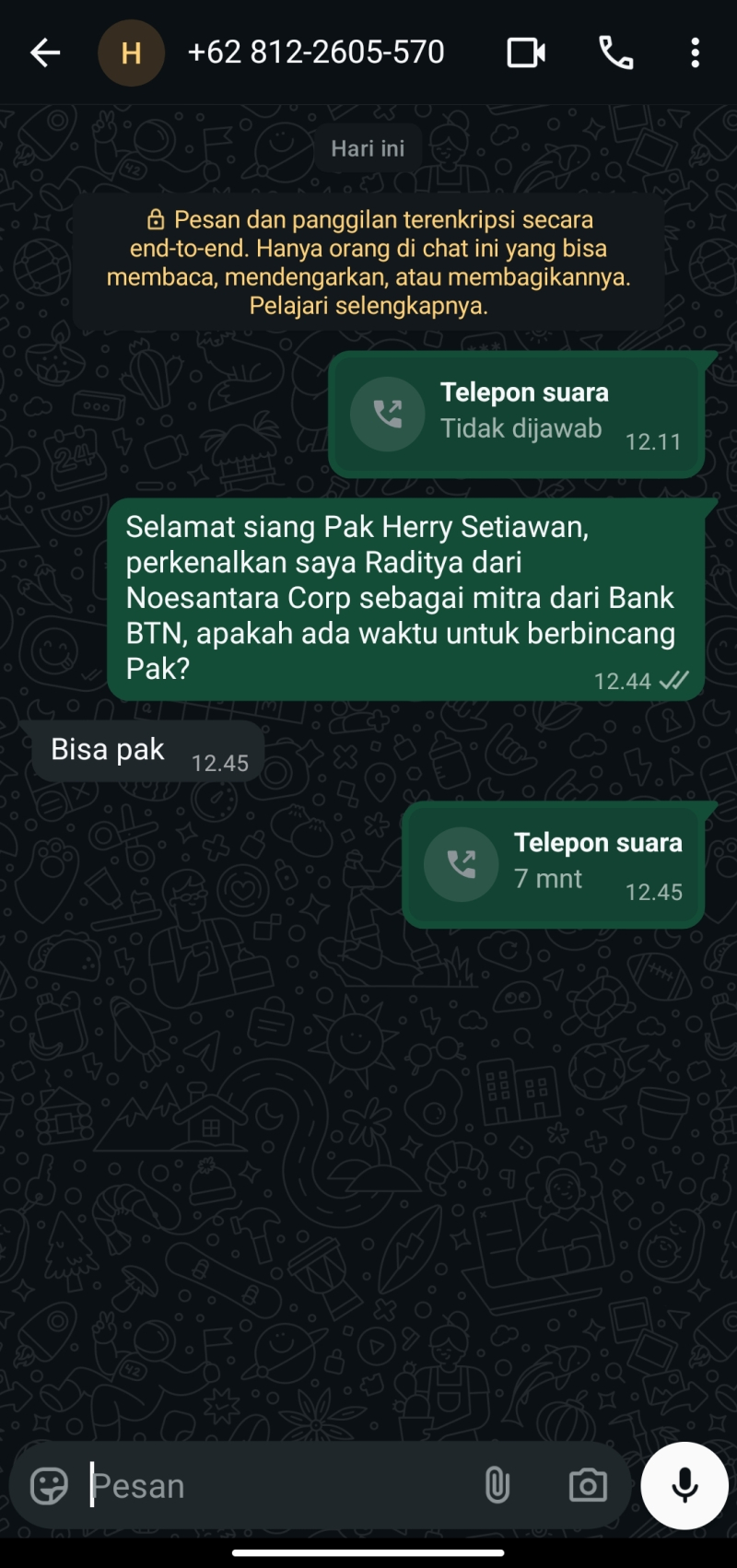Open the overflow menu

[x=695, y=53]
